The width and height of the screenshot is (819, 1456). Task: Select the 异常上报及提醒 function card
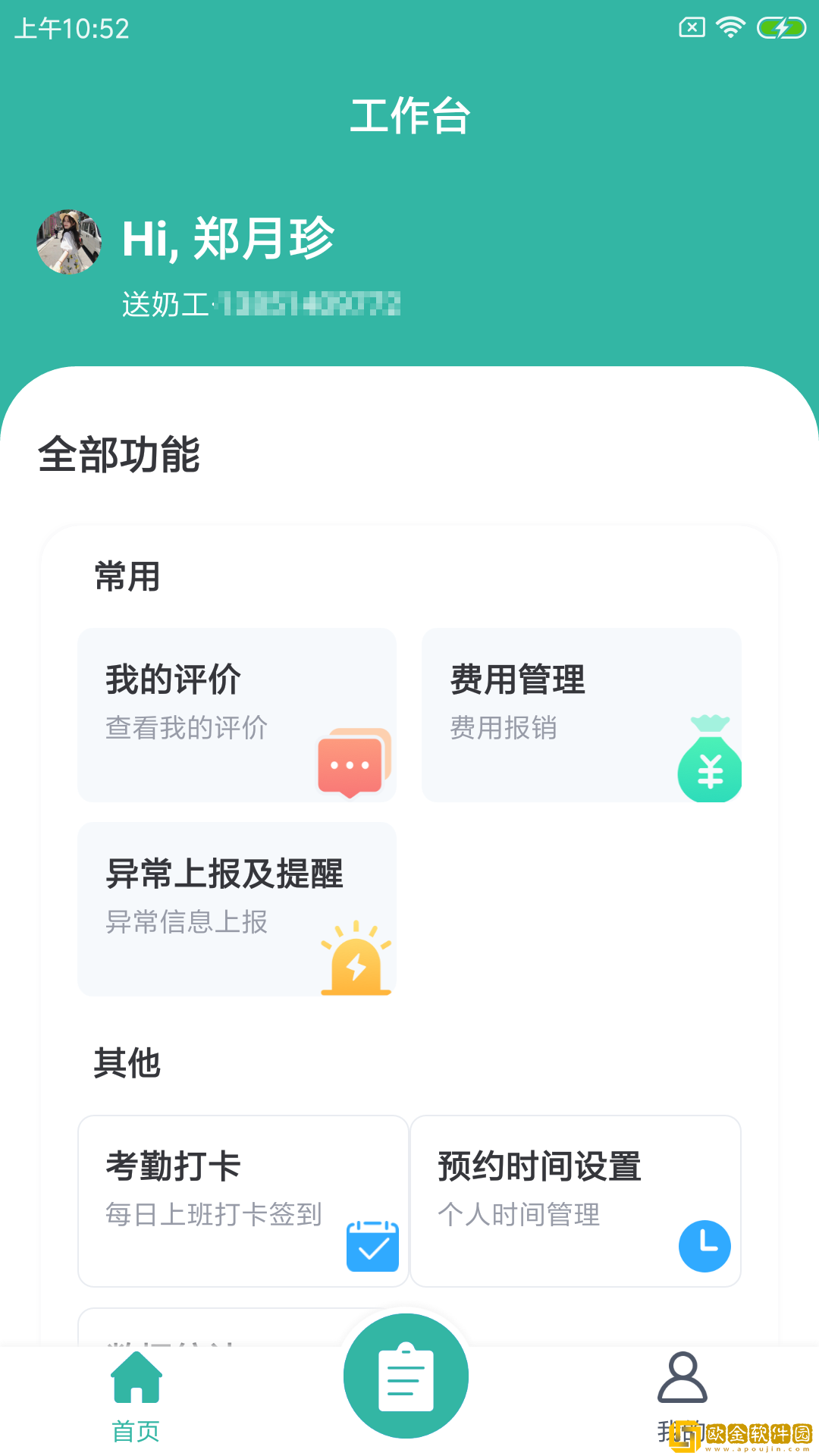tap(236, 907)
